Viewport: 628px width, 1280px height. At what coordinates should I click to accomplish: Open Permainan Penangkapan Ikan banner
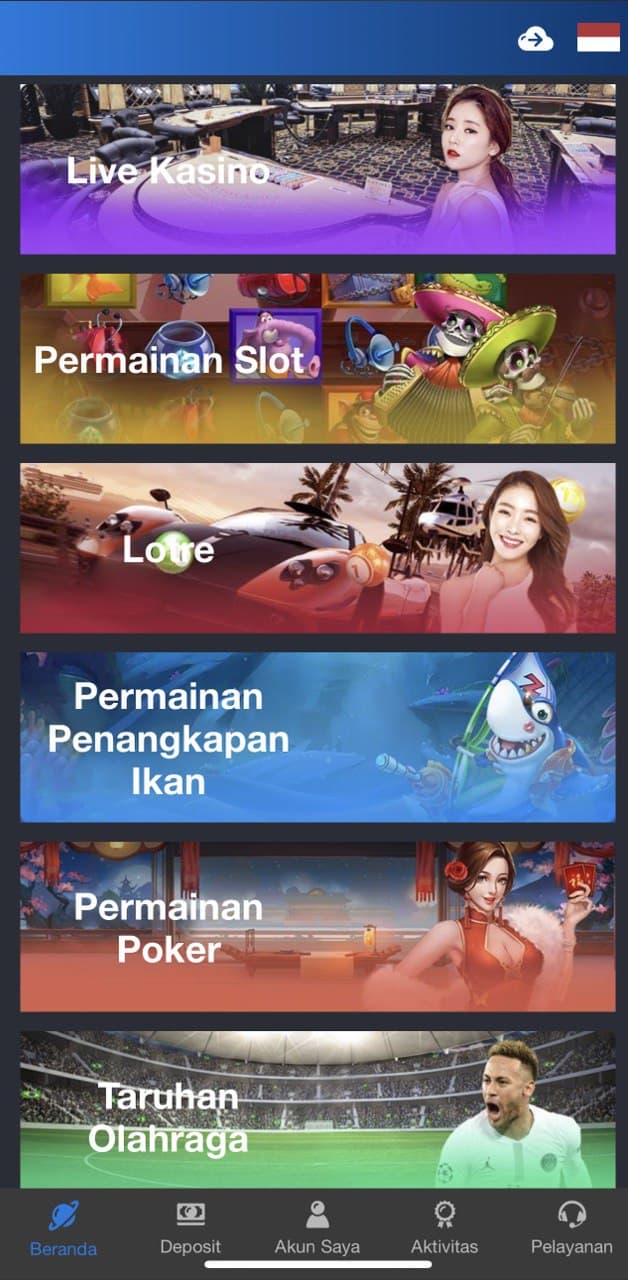pyautogui.click(x=318, y=737)
